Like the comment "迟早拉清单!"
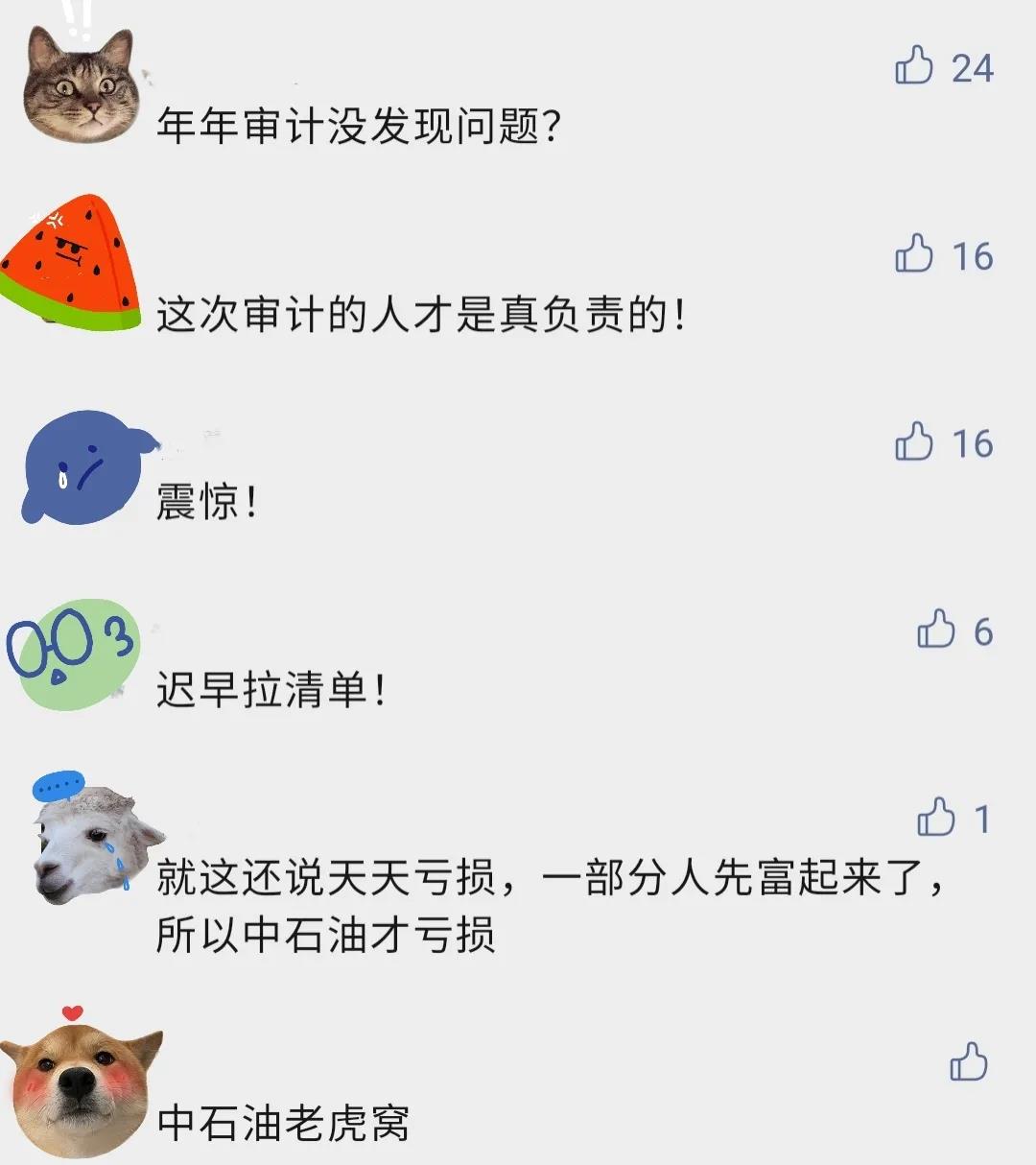Viewport: 1036px width, 1165px height. coord(936,630)
